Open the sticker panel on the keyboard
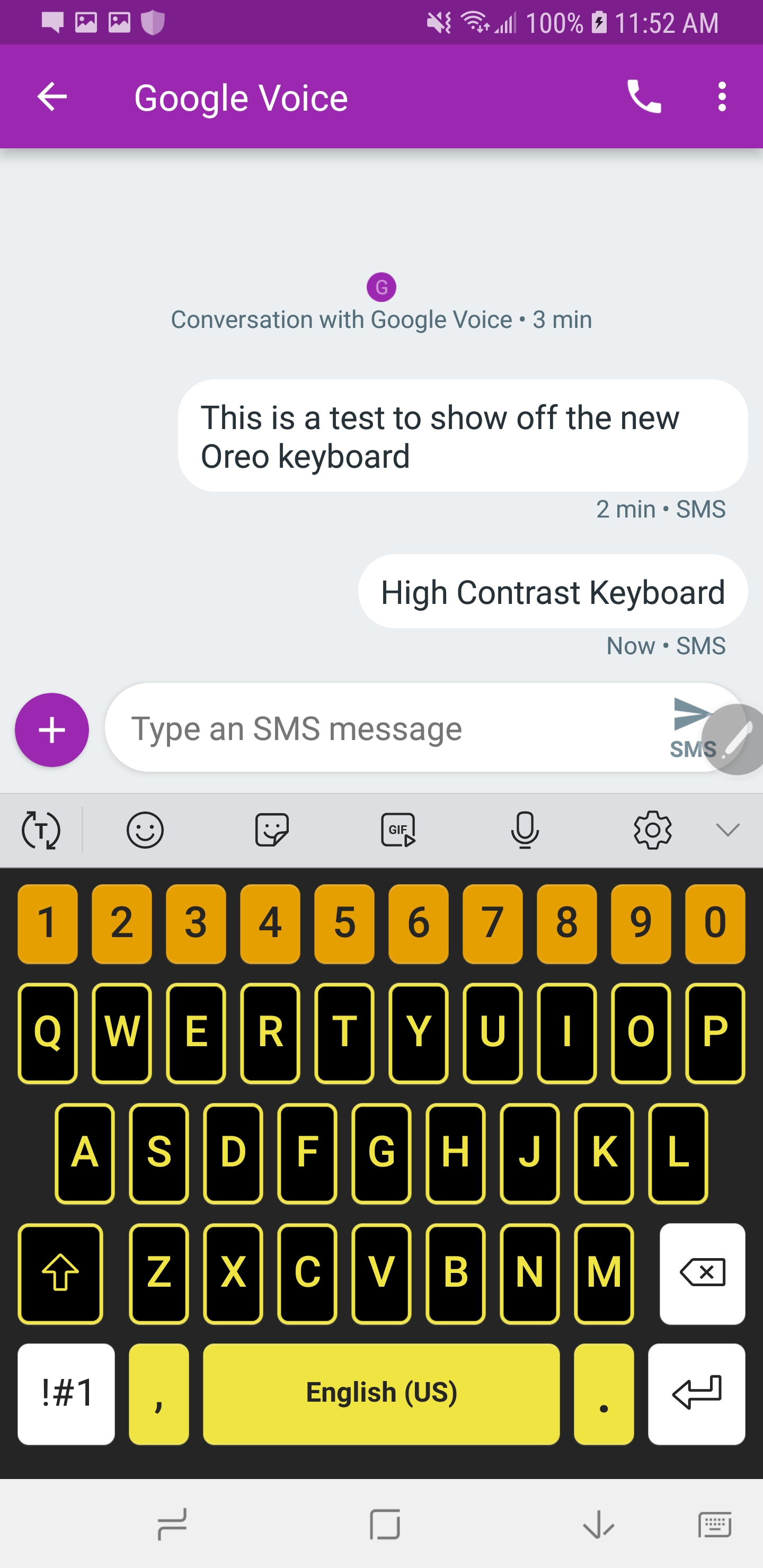The height and width of the screenshot is (1568, 763). 272,830
